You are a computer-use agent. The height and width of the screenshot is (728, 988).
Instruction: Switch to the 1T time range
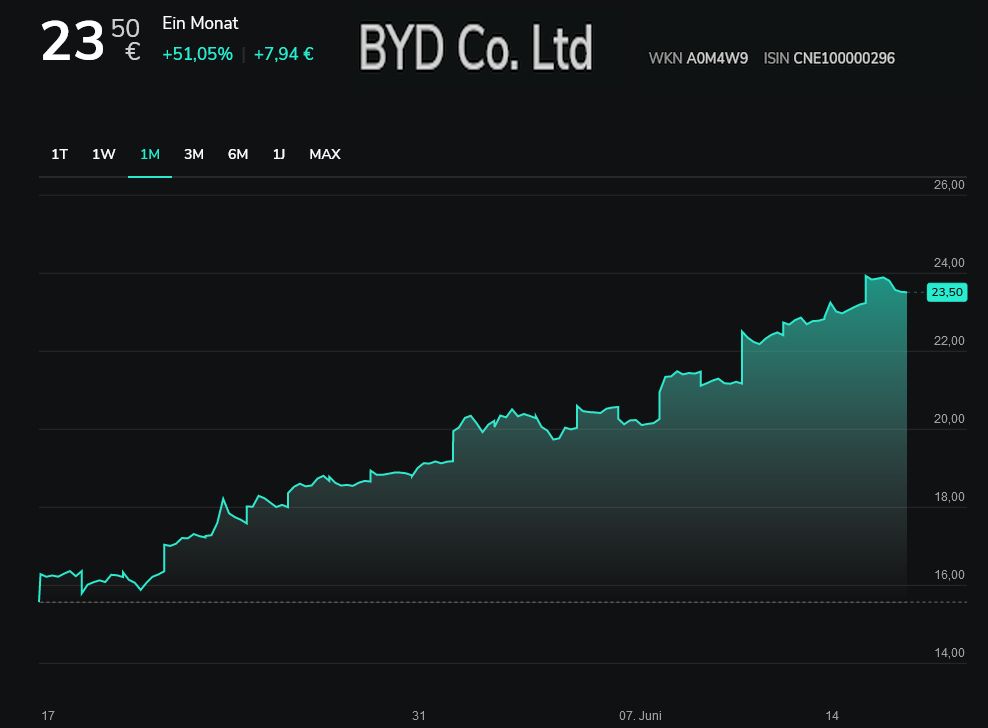pyautogui.click(x=60, y=154)
